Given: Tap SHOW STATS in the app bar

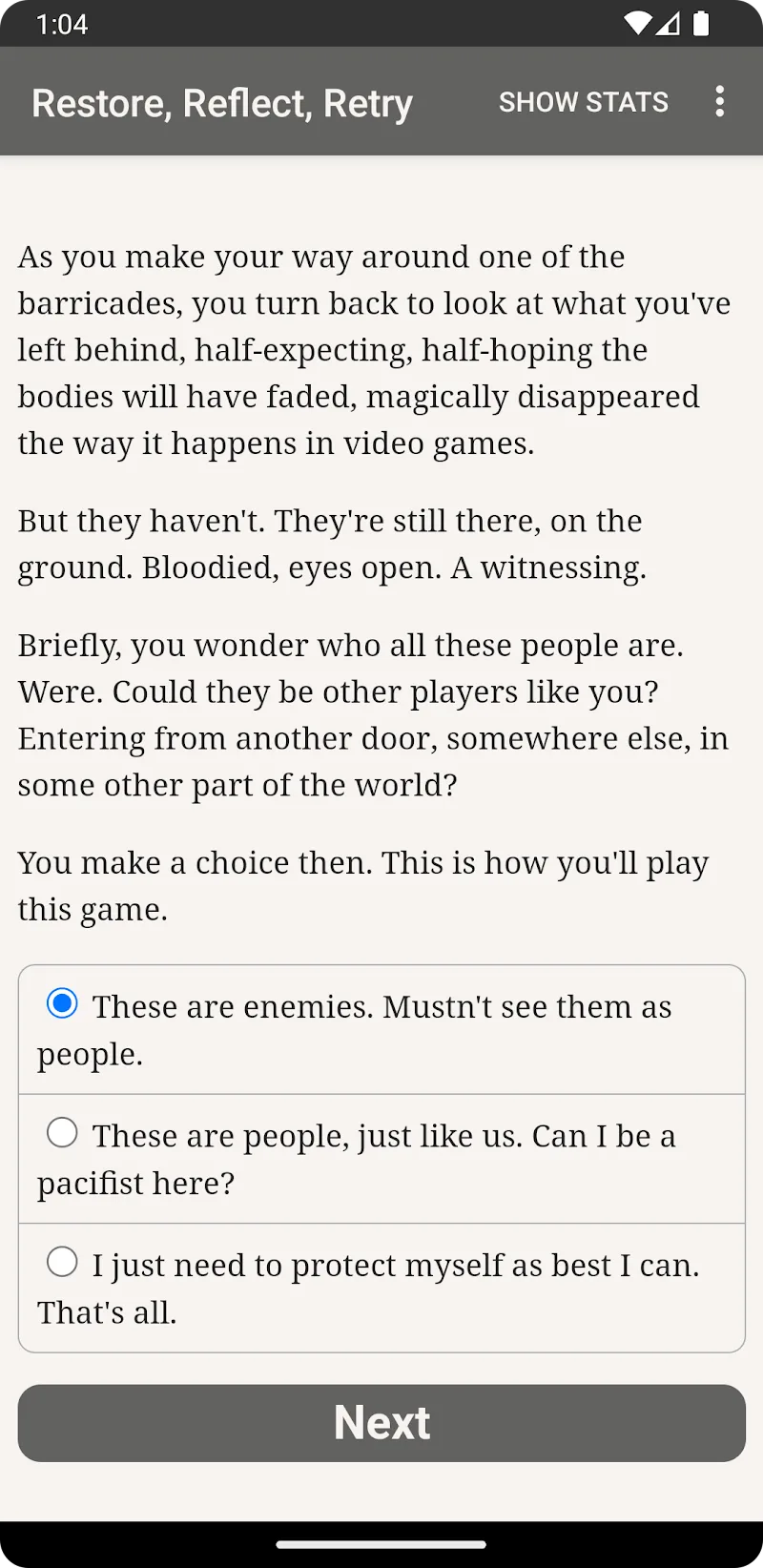Looking at the screenshot, I should [583, 102].
